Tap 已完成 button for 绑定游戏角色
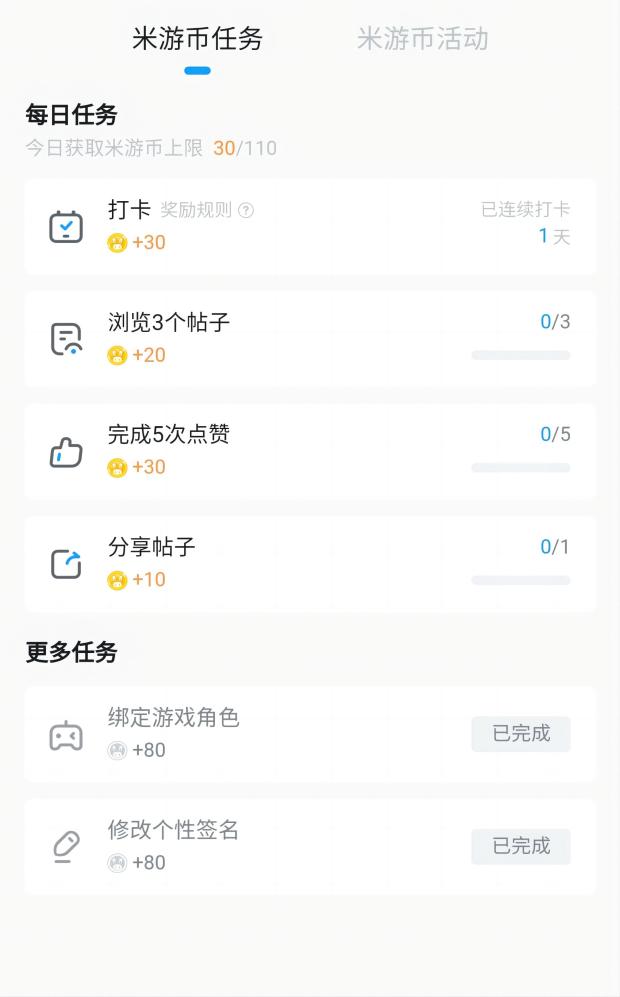Screen dimensions: 620x997 pos(521,734)
